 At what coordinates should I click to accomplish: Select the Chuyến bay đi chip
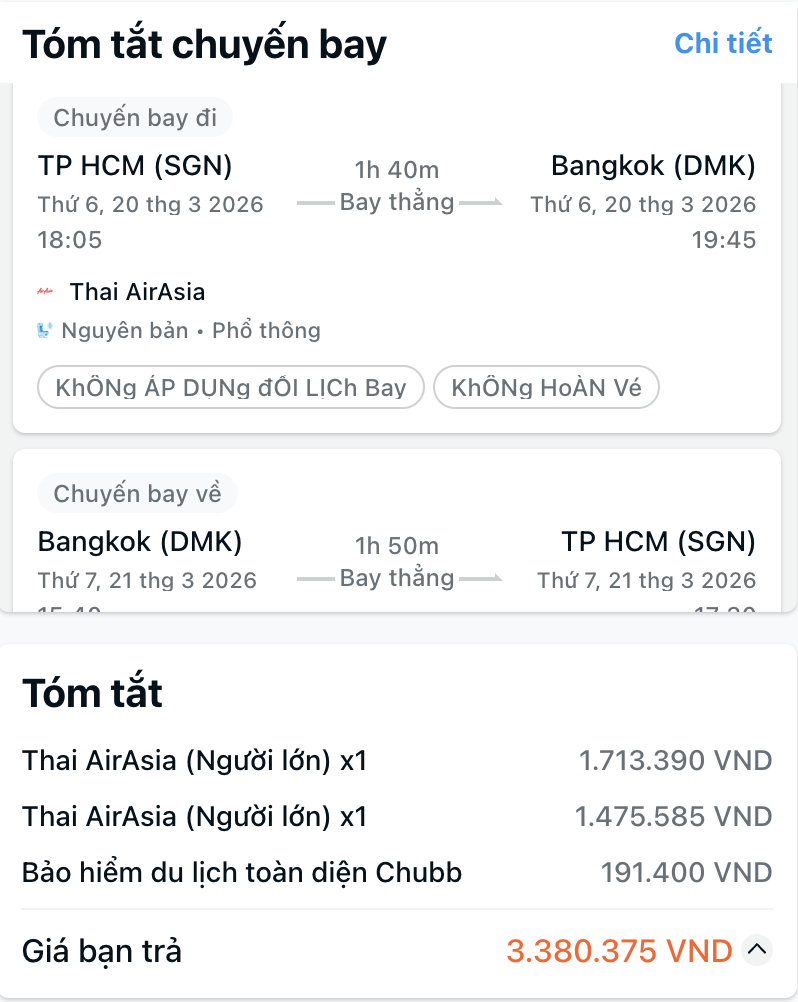point(134,118)
